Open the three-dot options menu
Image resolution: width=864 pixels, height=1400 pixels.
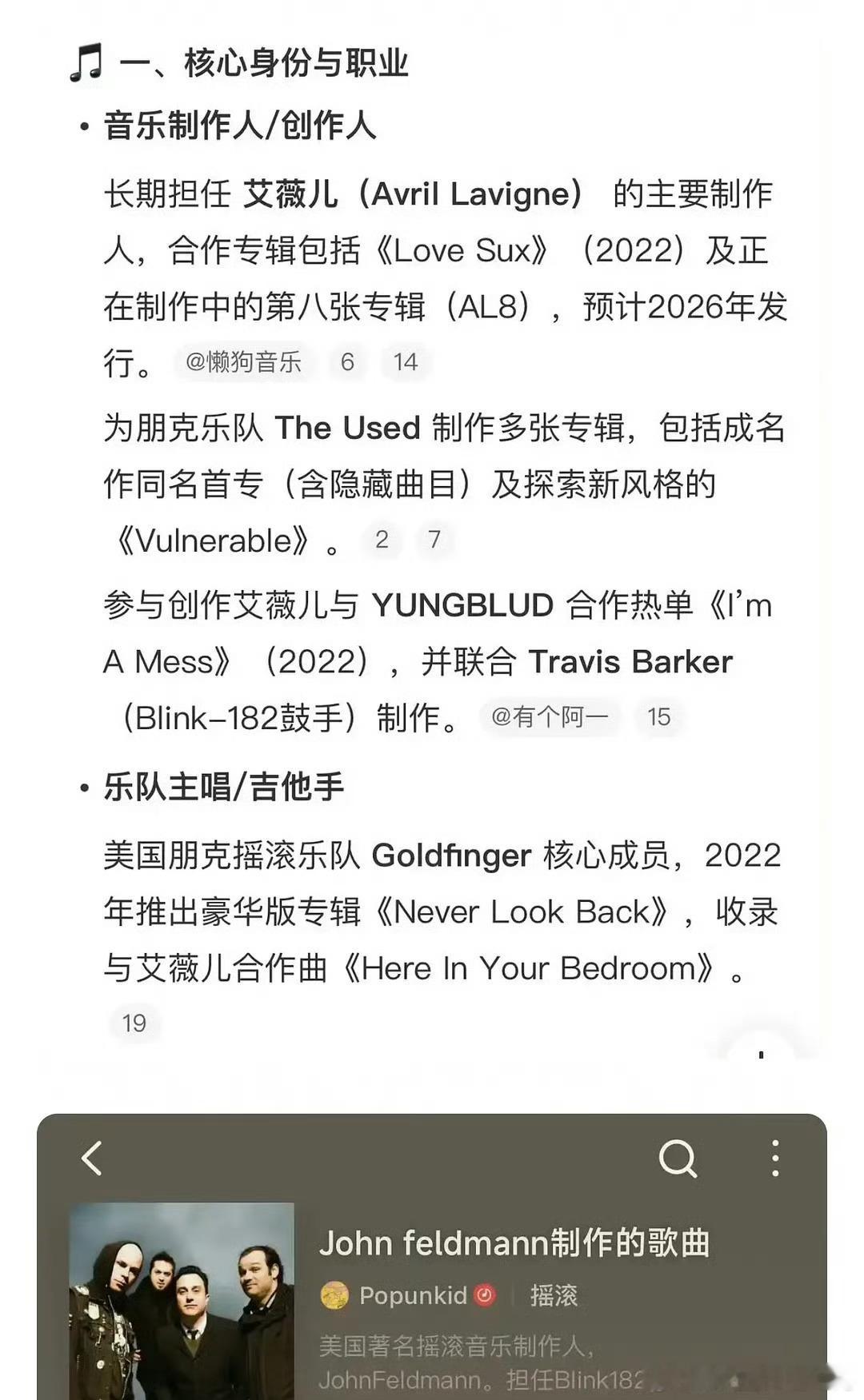pyautogui.click(x=773, y=1156)
